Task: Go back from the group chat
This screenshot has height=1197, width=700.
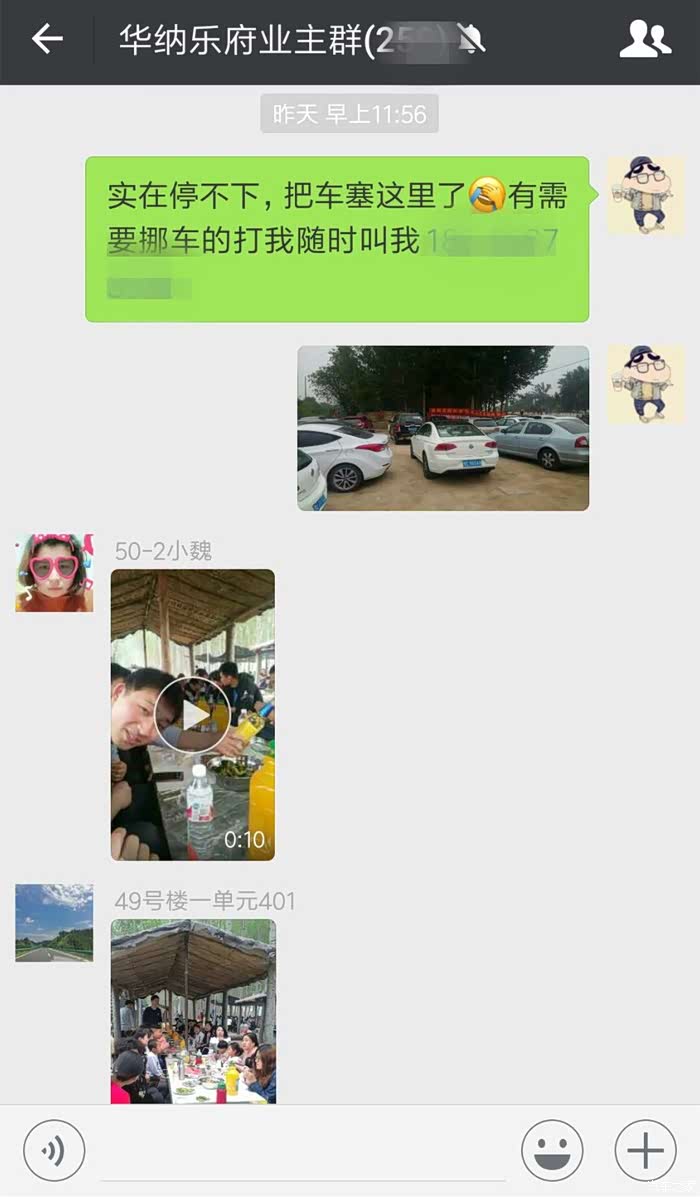Action: coord(47,40)
